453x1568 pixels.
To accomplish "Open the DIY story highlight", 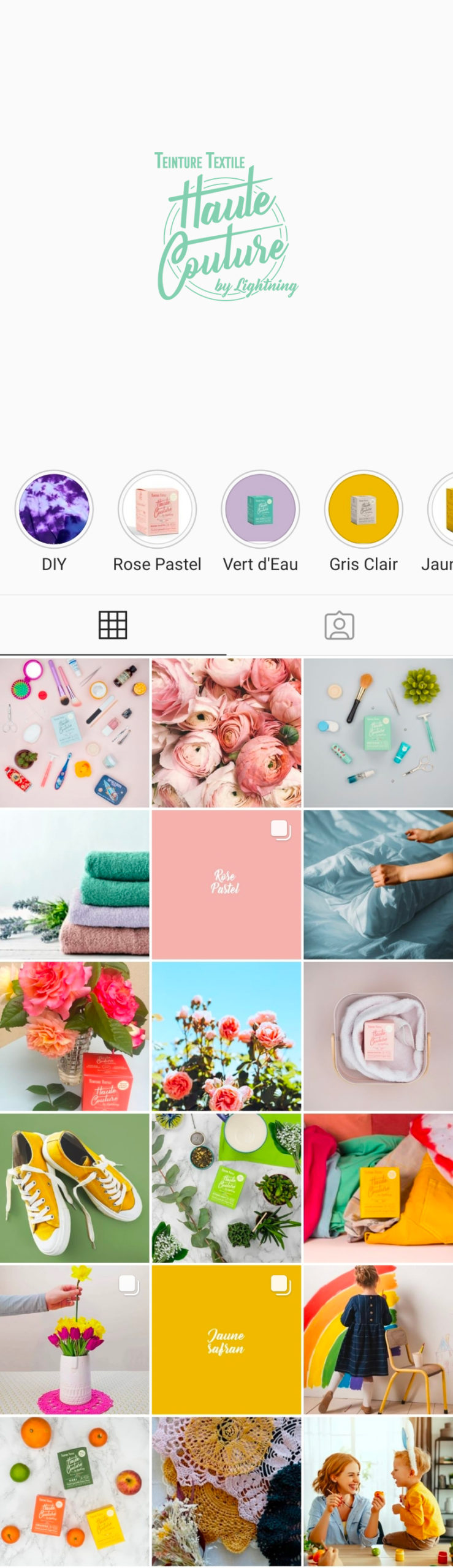I will coord(54,508).
